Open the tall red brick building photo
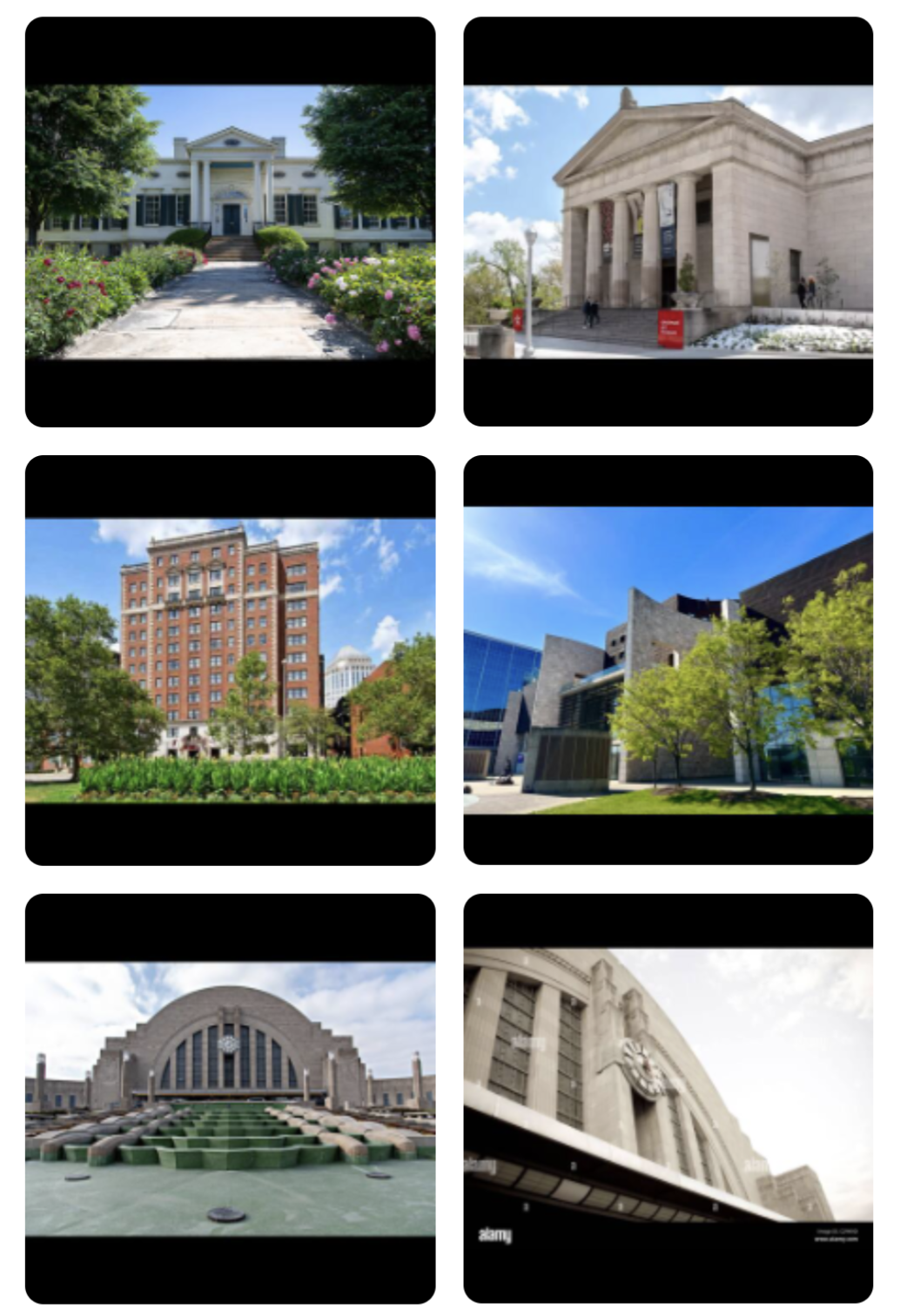 [x=230, y=661]
